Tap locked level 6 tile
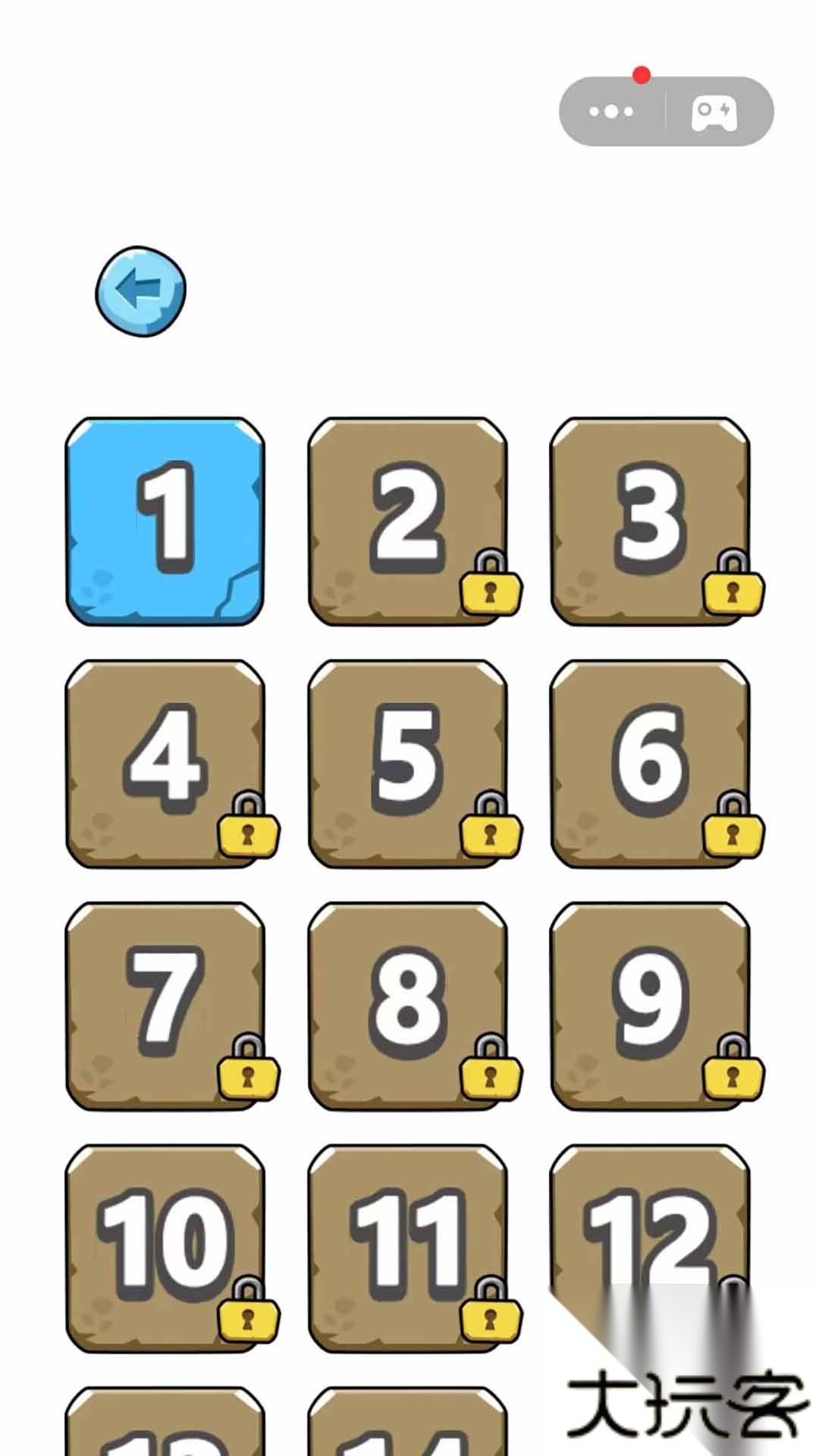Screen dimensions: 819x1456 point(650,764)
